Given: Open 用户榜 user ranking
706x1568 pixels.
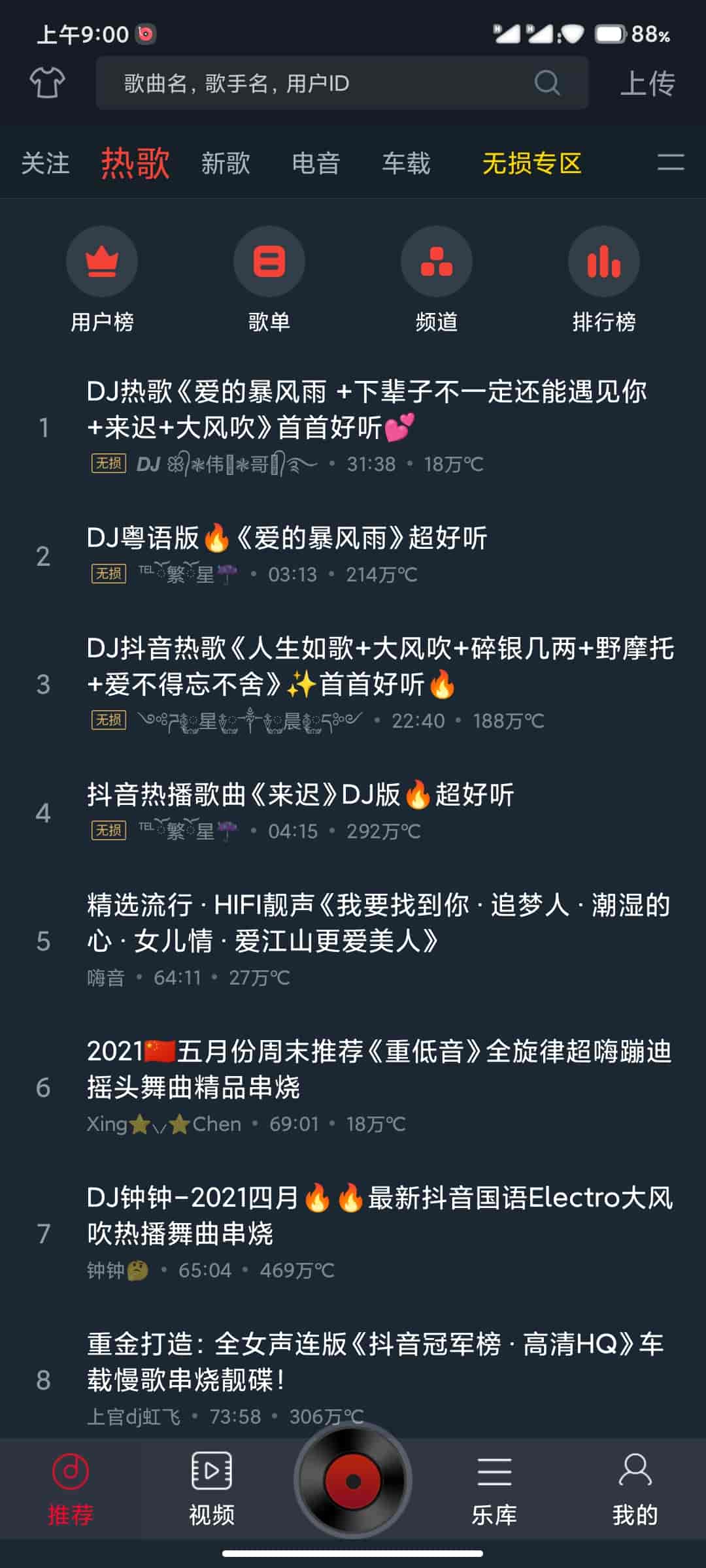Looking at the screenshot, I should pos(102,279).
